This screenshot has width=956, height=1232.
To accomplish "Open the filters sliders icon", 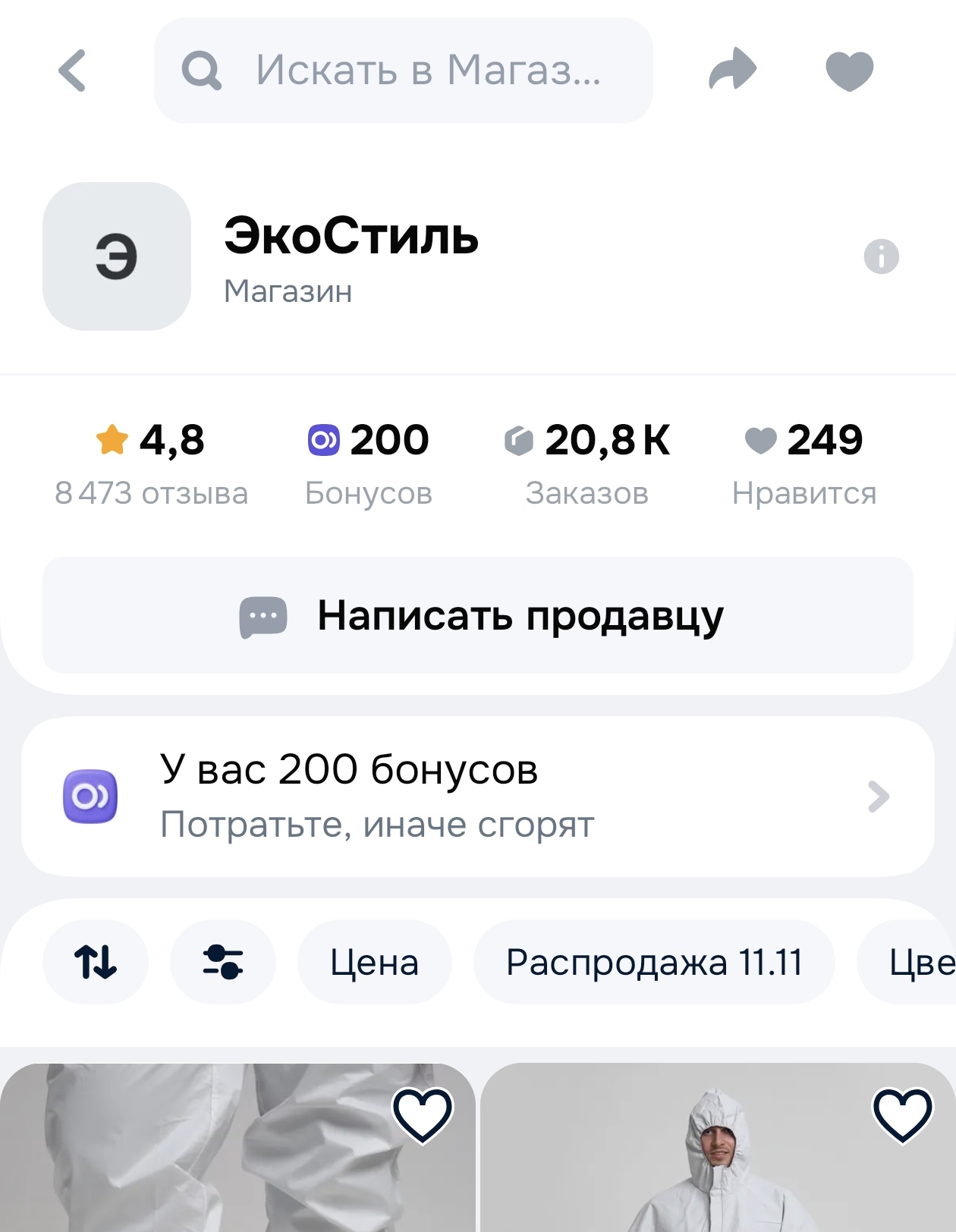I will tap(223, 962).
